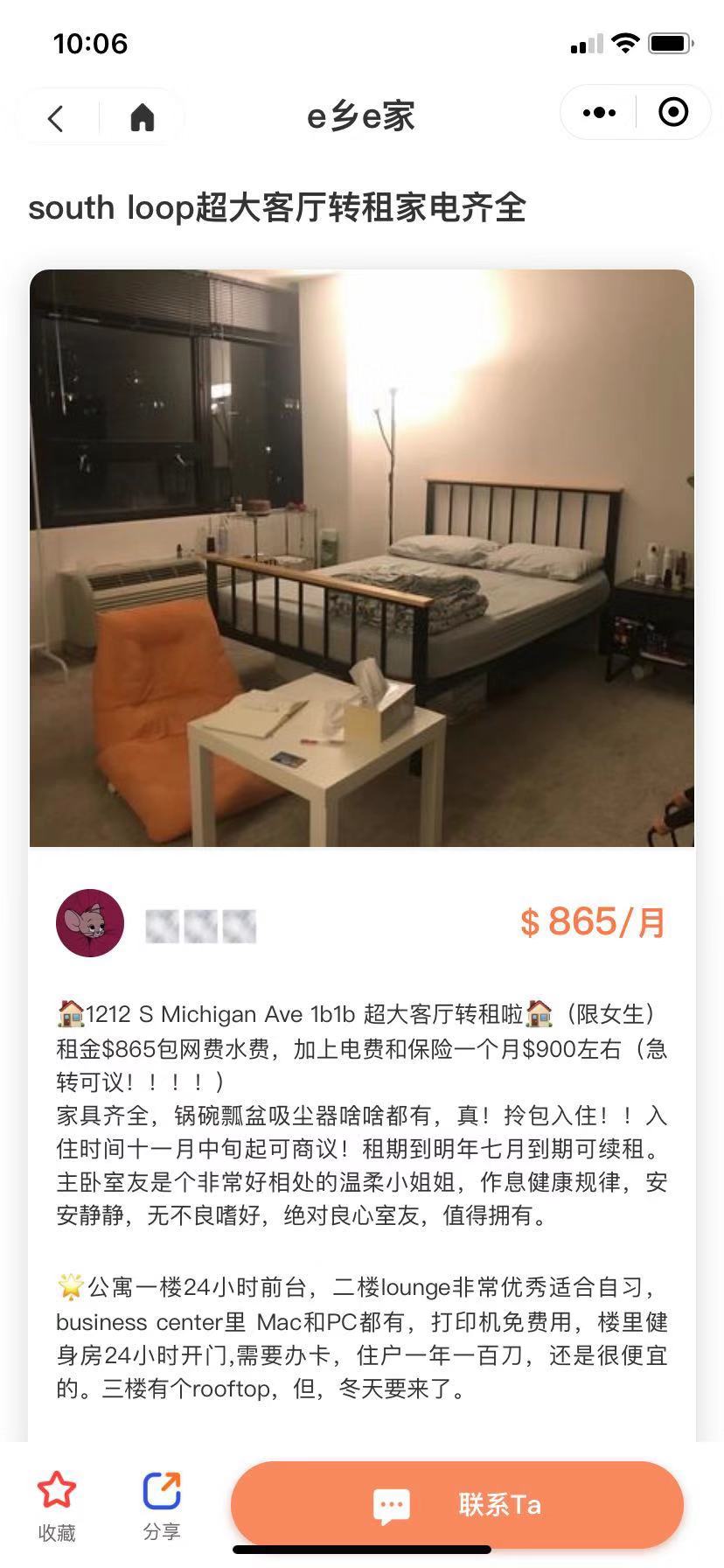Viewport: 724px width, 1568px height.
Task: Close the mini program with the circle button
Action: pos(672,113)
